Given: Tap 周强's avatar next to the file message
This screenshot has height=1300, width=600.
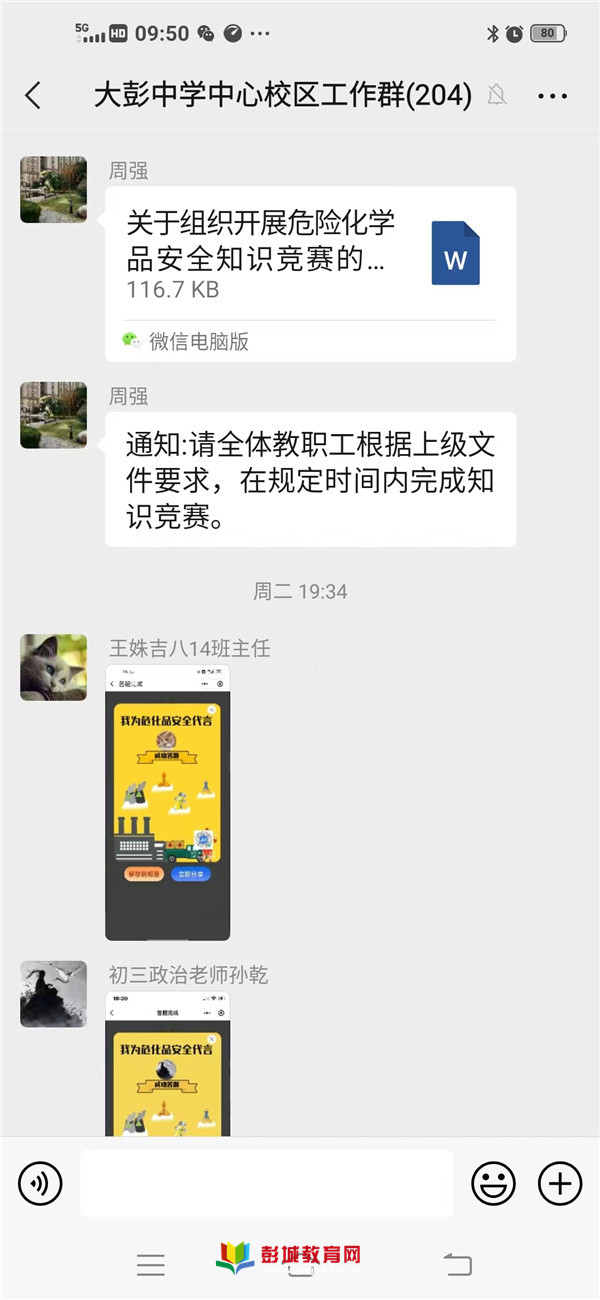Looking at the screenshot, I should (x=54, y=190).
